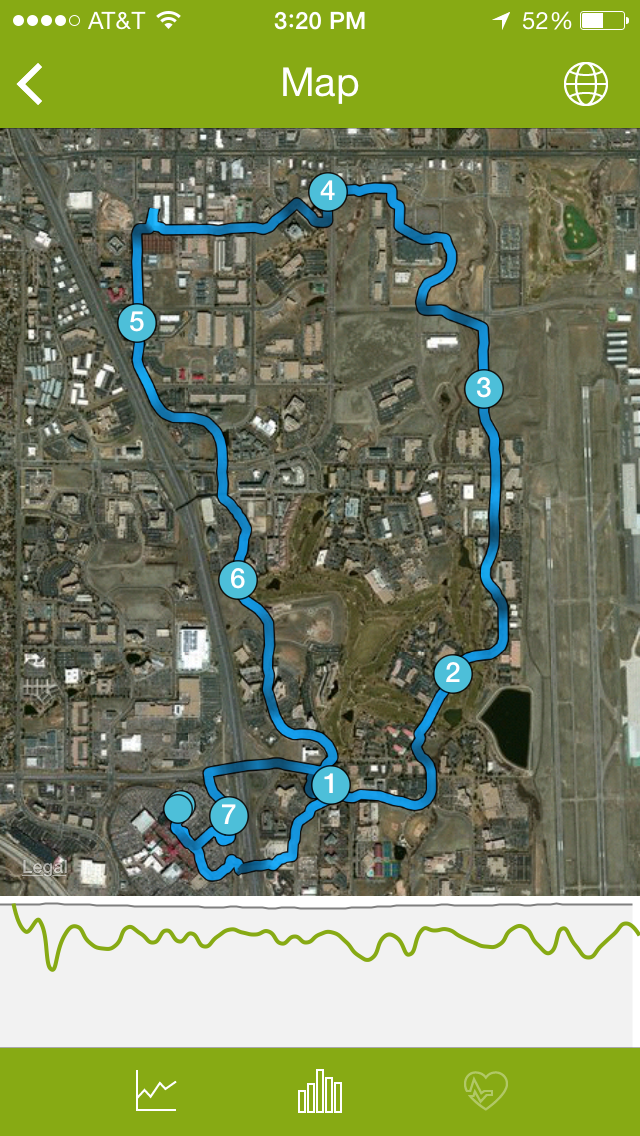Select mile marker 6 on the route
The height and width of the screenshot is (1136, 640).
[238, 579]
